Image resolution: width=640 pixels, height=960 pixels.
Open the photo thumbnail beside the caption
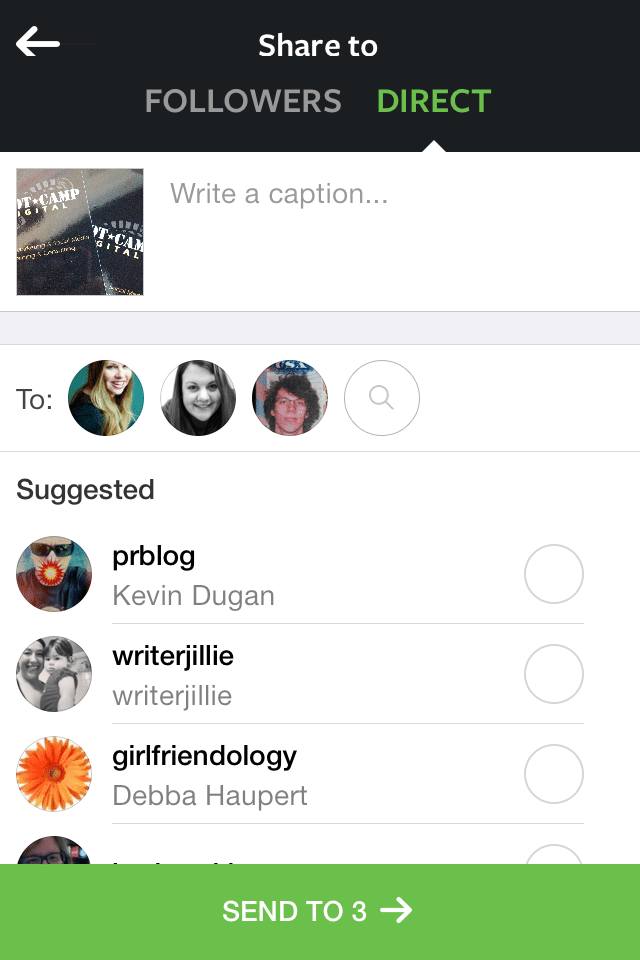point(80,232)
